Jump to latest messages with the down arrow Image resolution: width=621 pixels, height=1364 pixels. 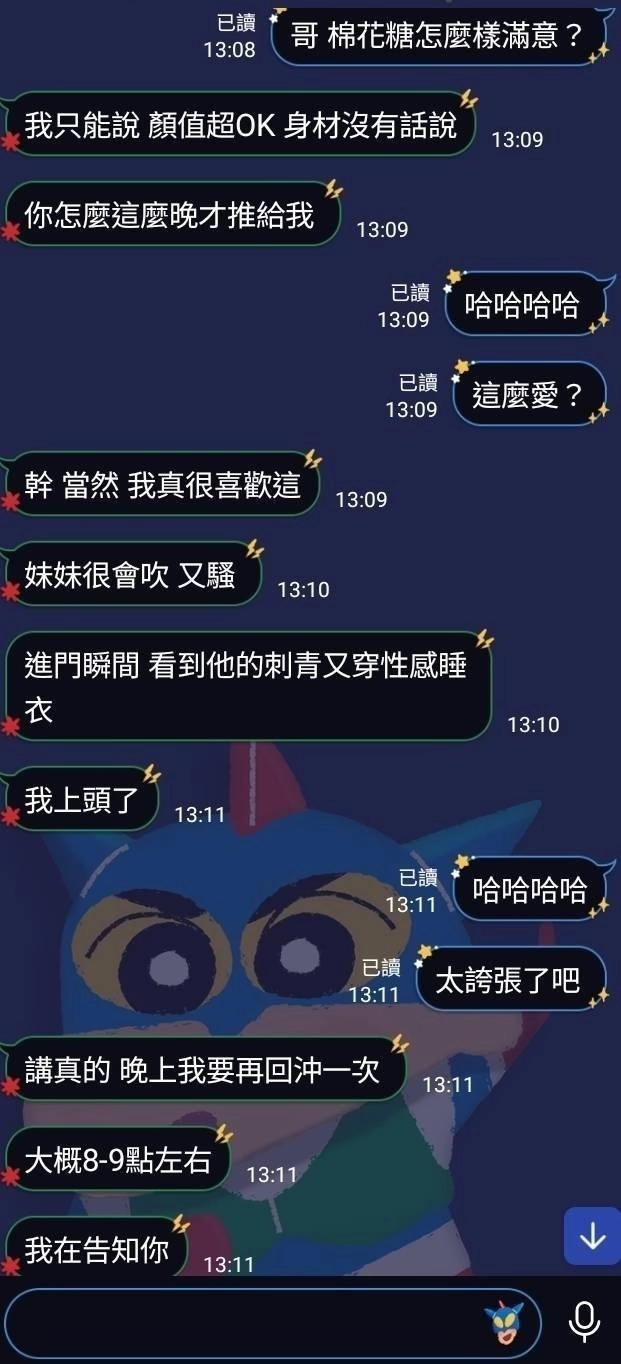(x=592, y=1237)
